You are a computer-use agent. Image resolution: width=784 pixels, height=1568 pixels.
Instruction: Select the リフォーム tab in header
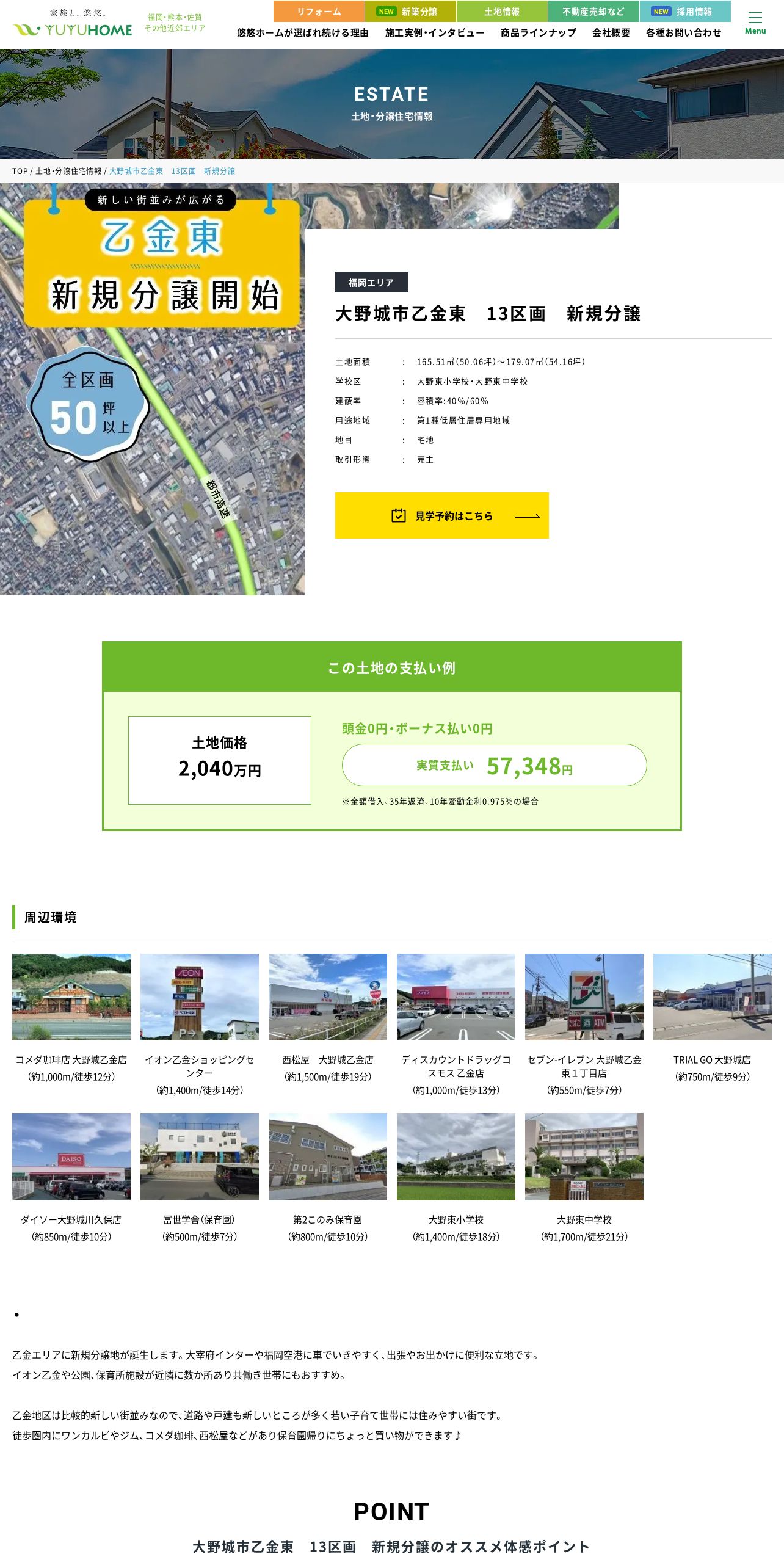point(319,12)
